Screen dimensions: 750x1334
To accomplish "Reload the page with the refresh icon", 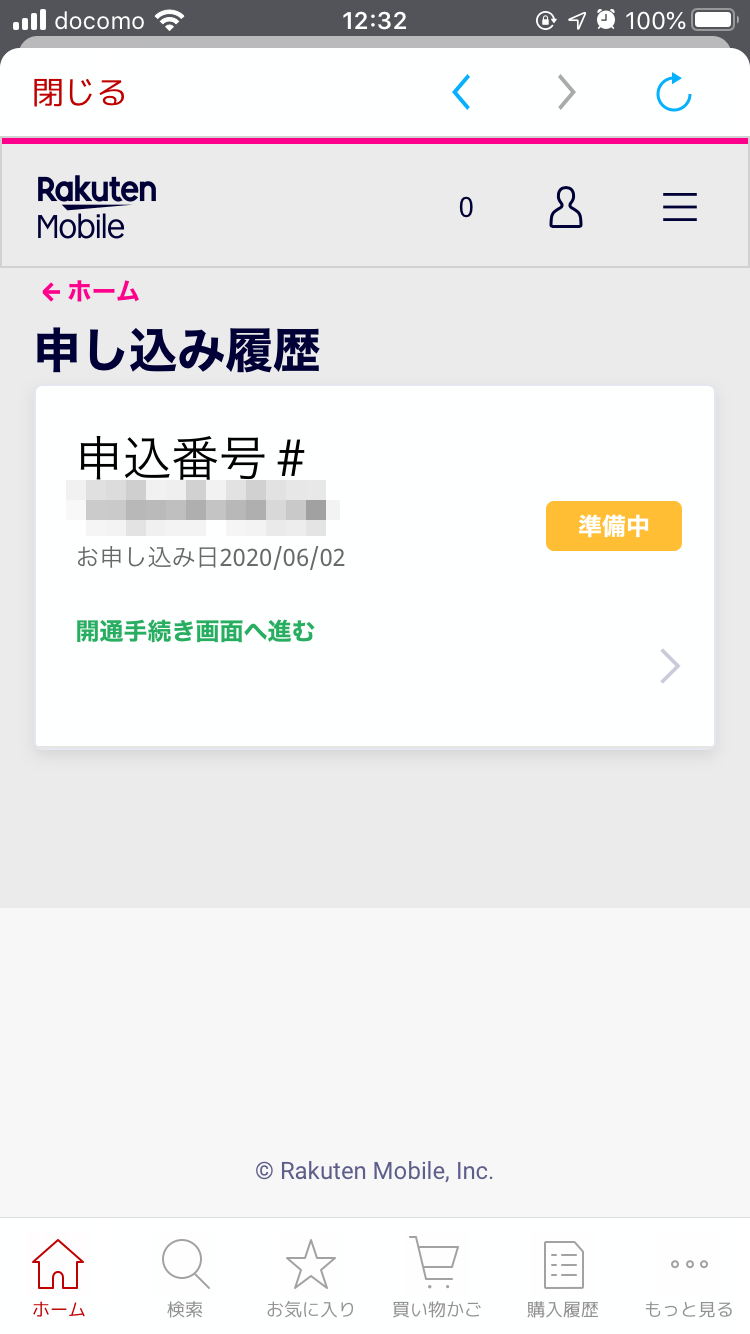I will pyautogui.click(x=674, y=92).
